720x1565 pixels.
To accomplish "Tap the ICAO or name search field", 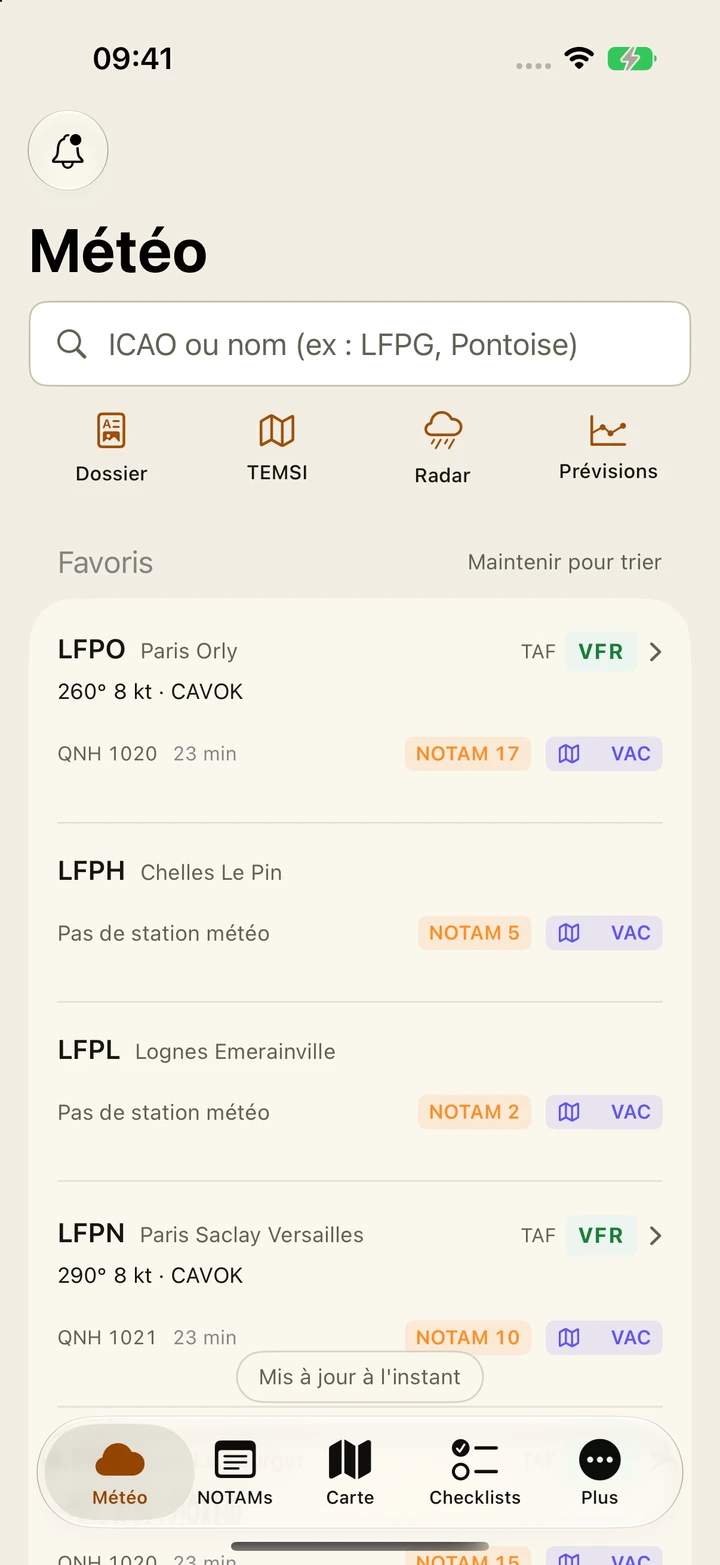I will pos(360,344).
